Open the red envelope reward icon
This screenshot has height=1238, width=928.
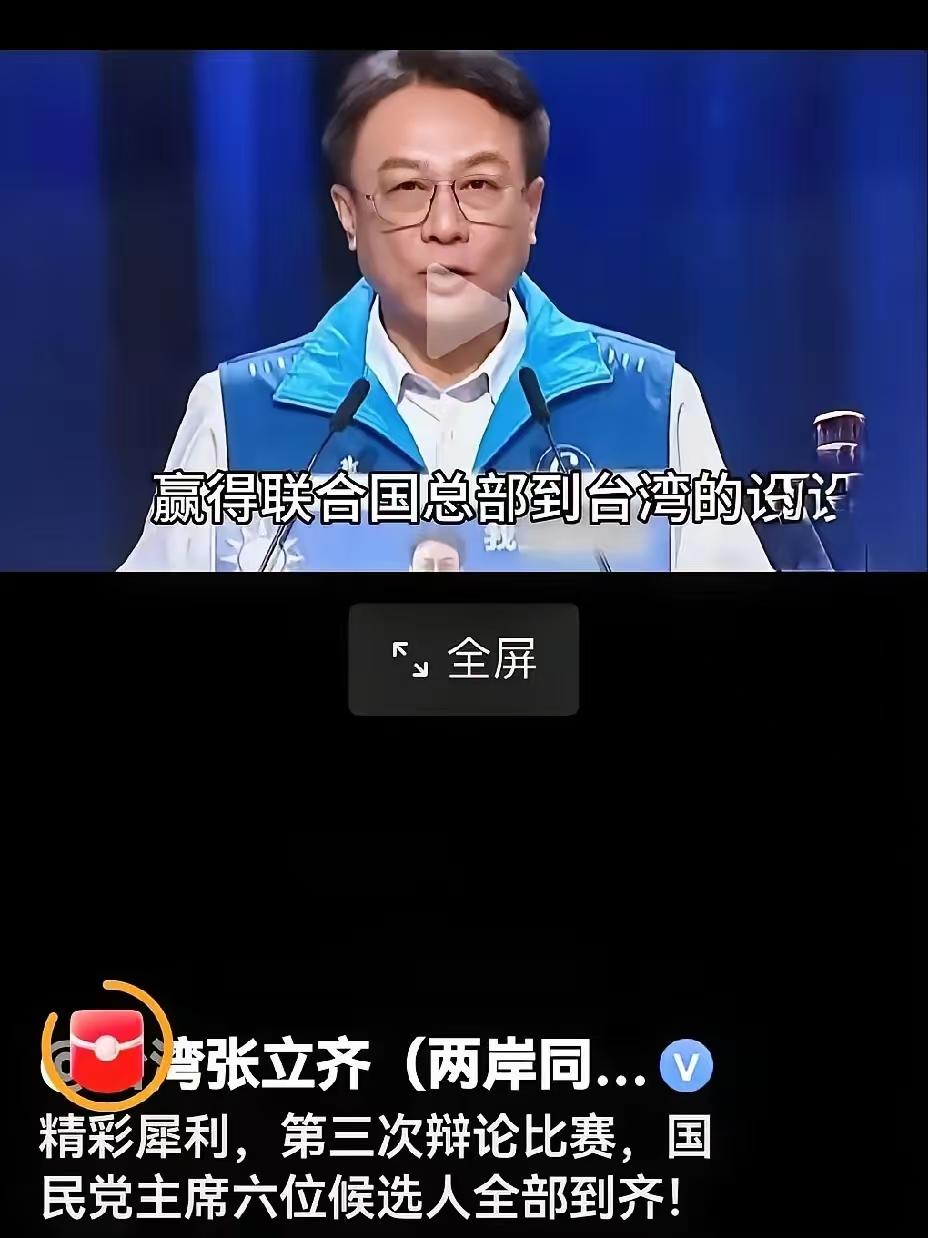point(106,1048)
